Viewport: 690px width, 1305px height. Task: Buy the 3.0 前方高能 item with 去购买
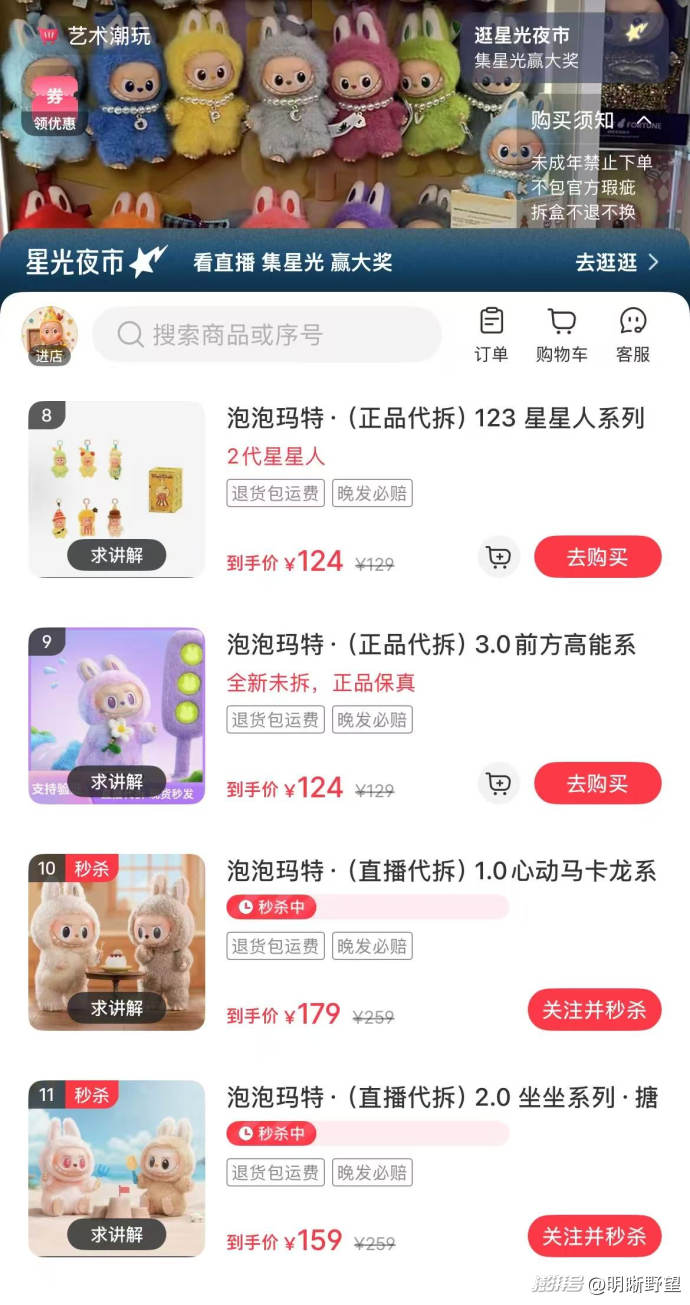point(597,783)
